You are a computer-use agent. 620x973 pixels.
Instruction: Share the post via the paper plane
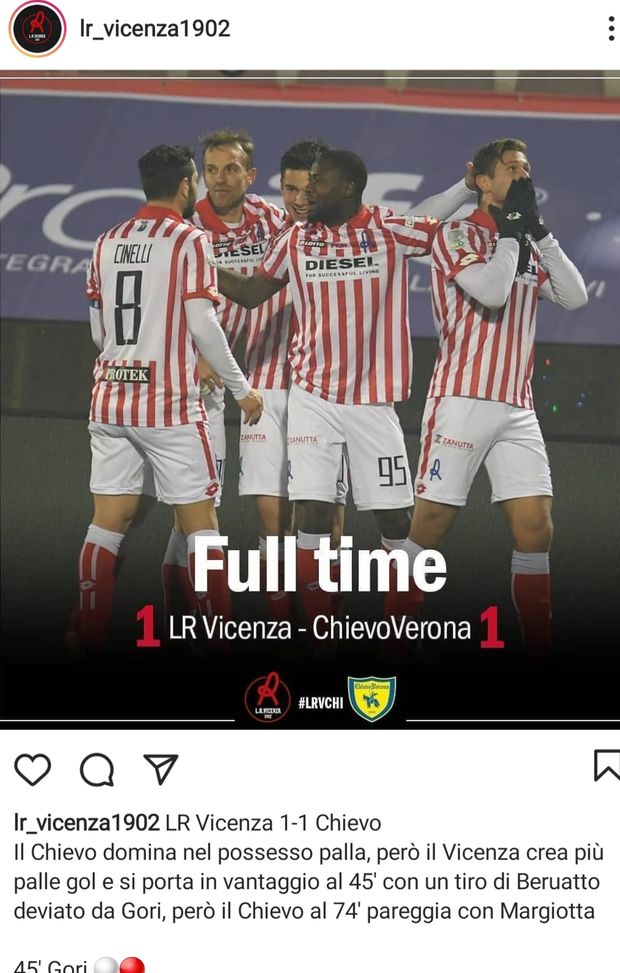(x=160, y=768)
